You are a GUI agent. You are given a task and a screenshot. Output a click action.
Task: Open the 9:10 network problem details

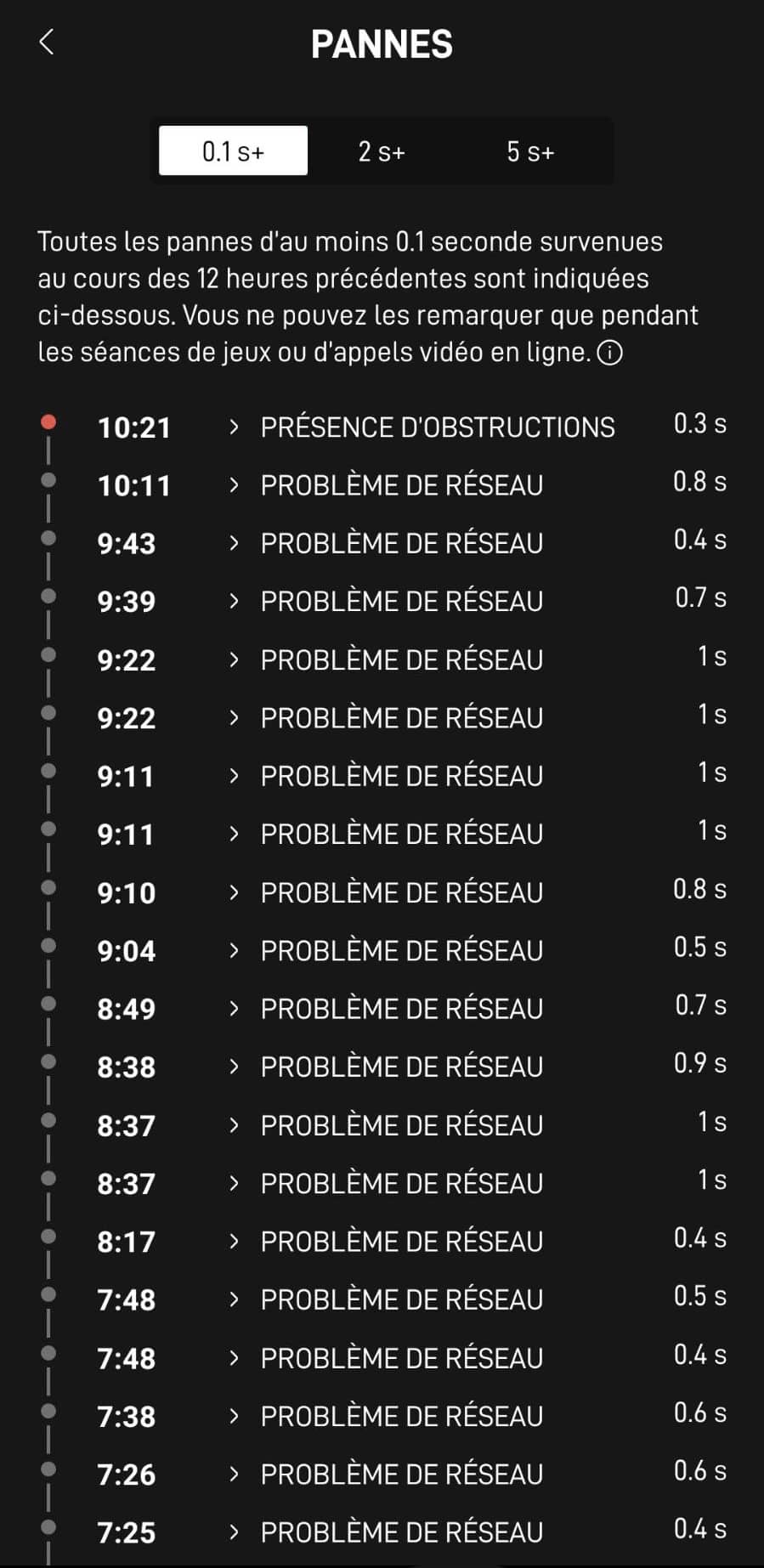[382, 892]
